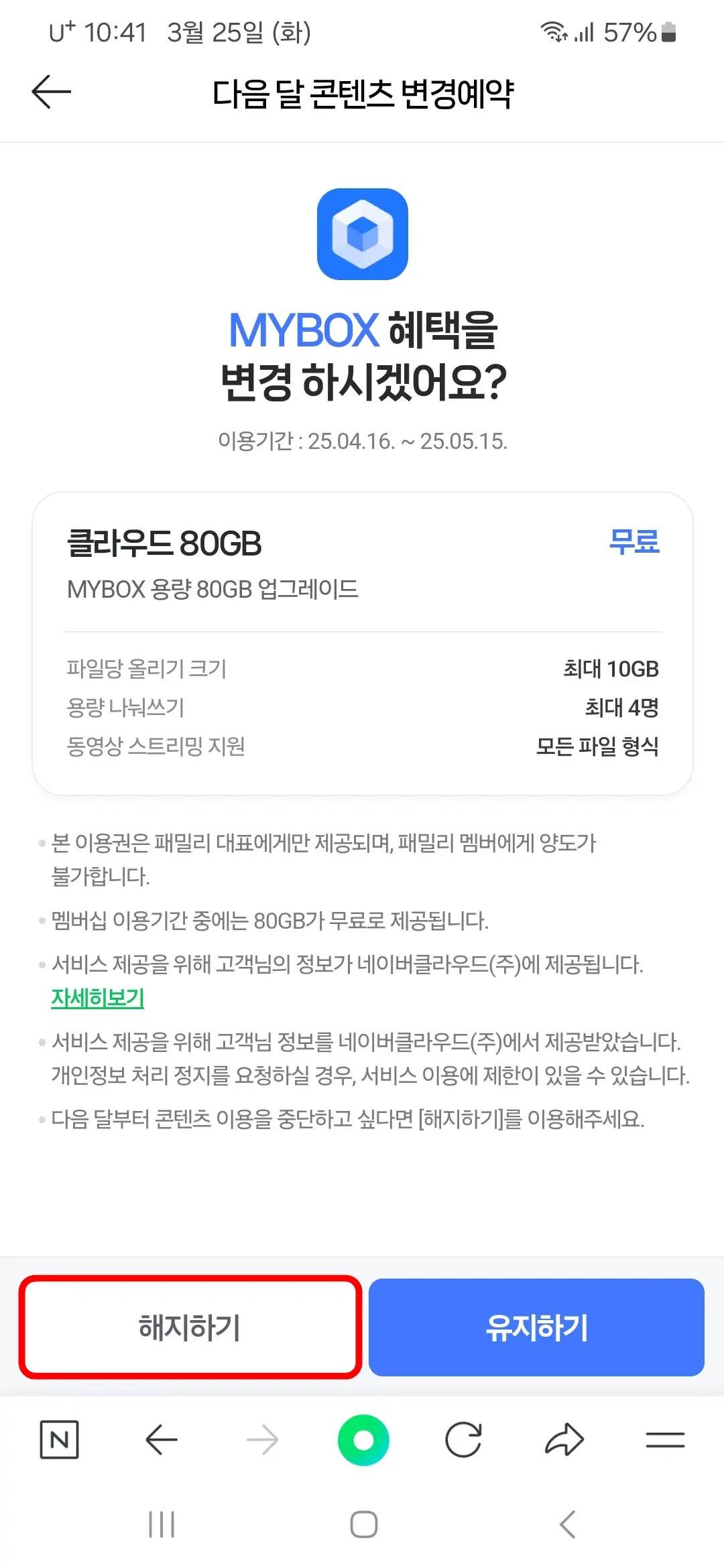Tap the 무료 price label

pos(634,543)
